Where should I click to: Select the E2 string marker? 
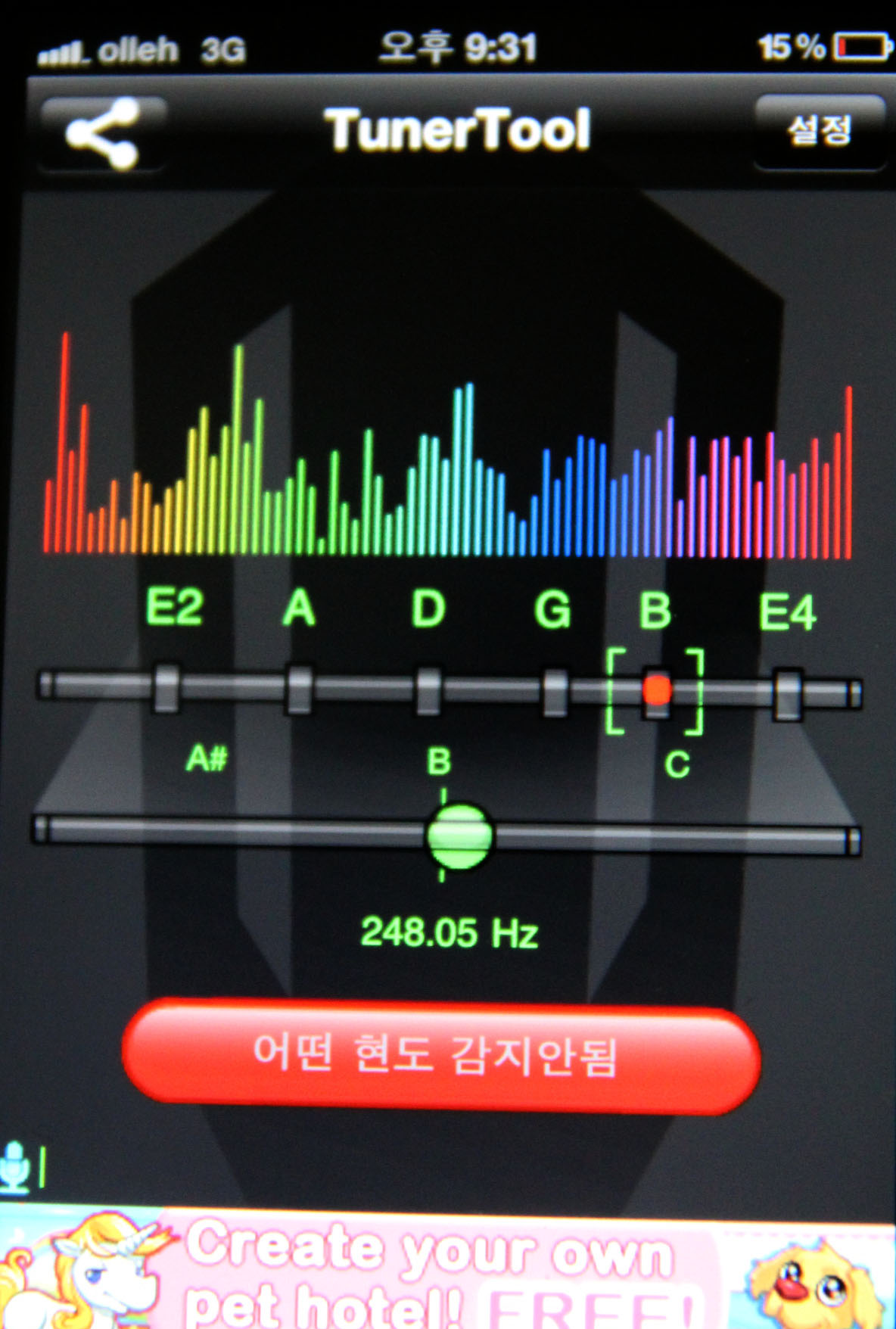coord(166,687)
